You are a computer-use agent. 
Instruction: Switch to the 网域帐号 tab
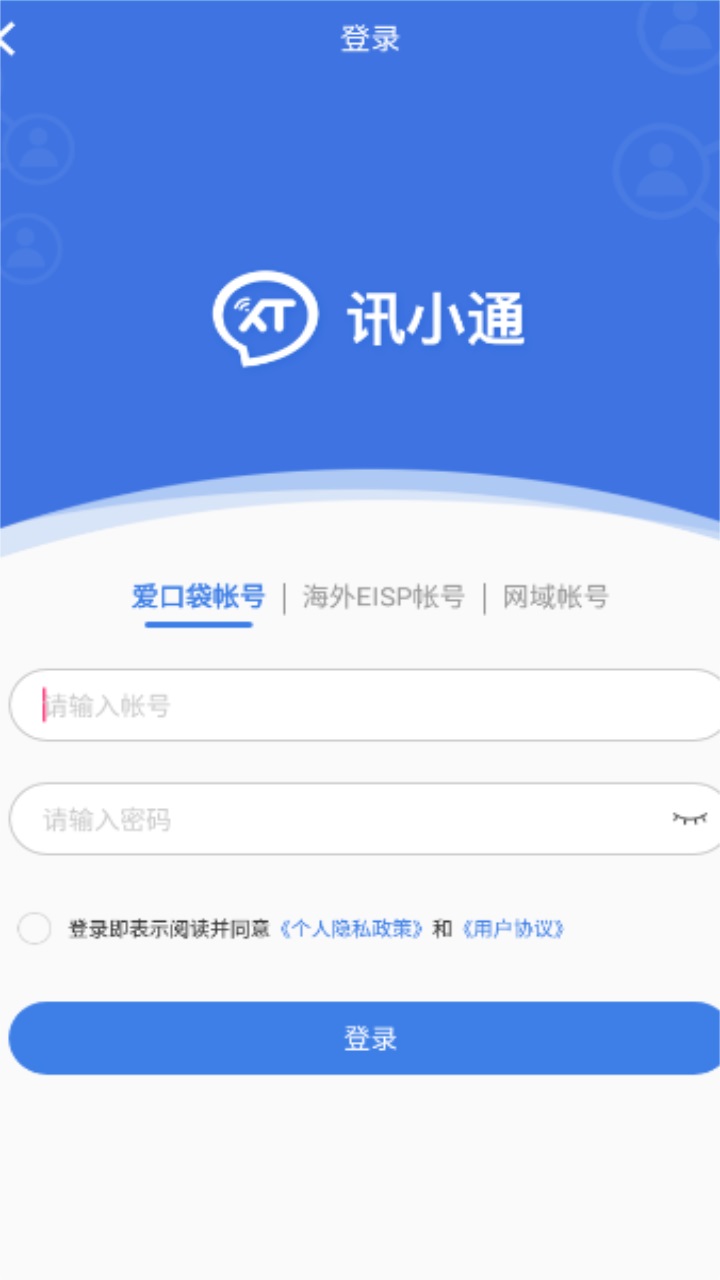pyautogui.click(x=555, y=598)
